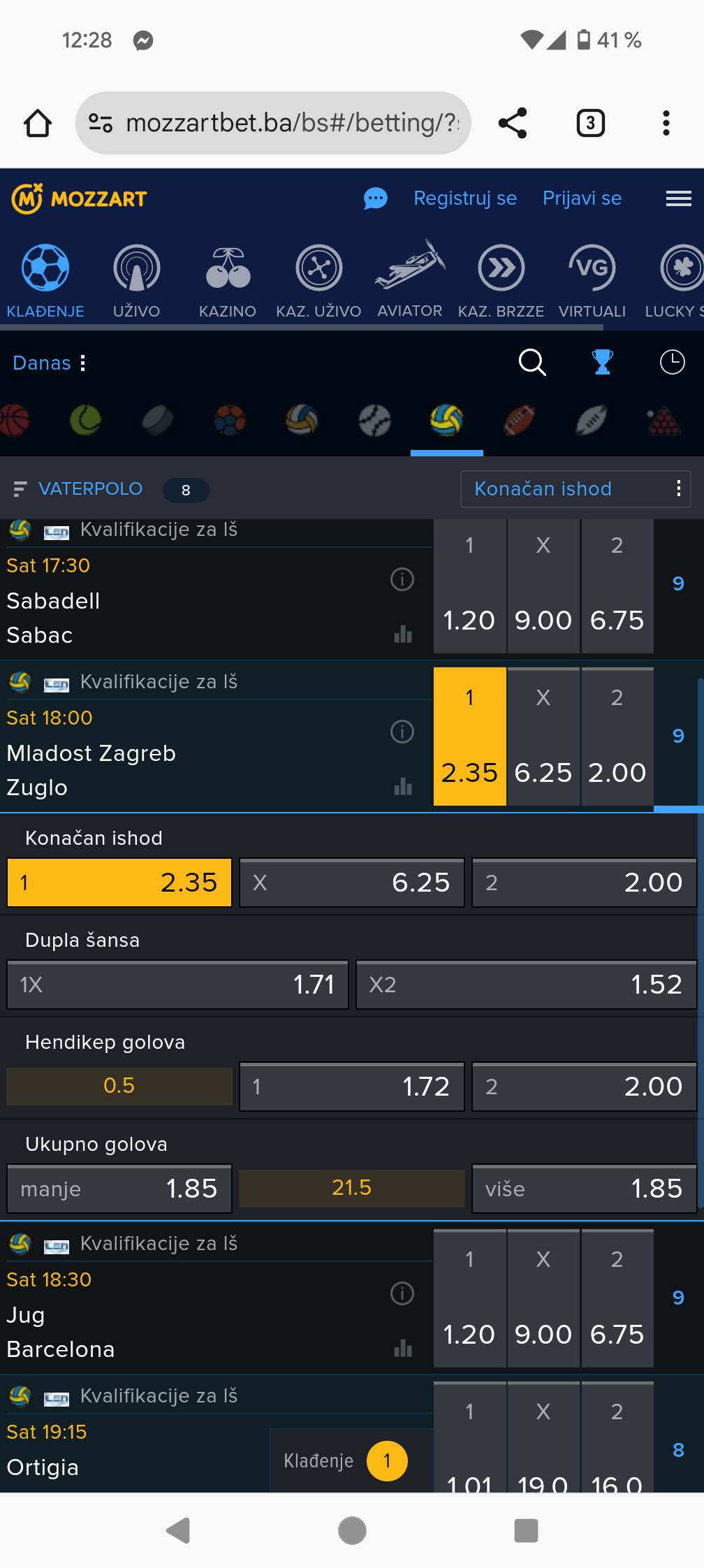Open the live chat bubble

click(376, 199)
